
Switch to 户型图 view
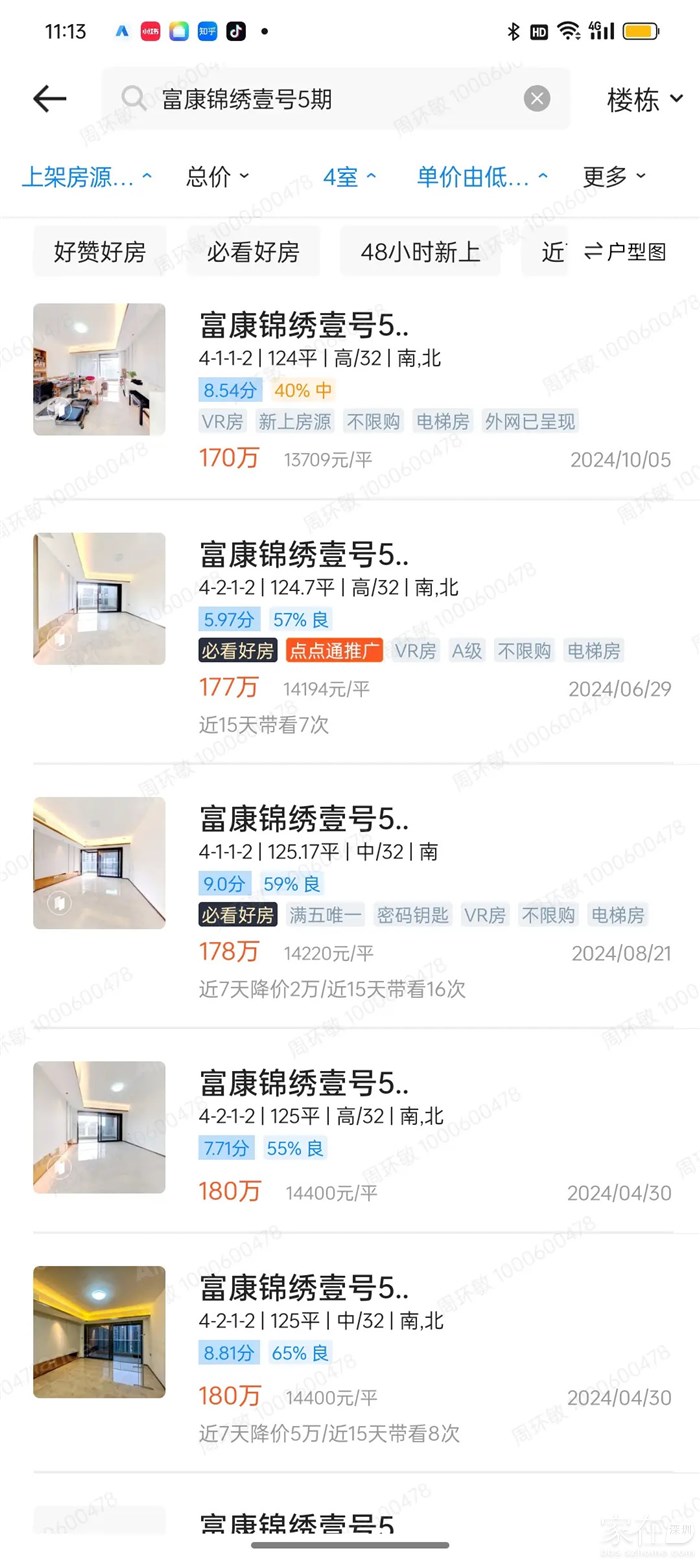[625, 252]
